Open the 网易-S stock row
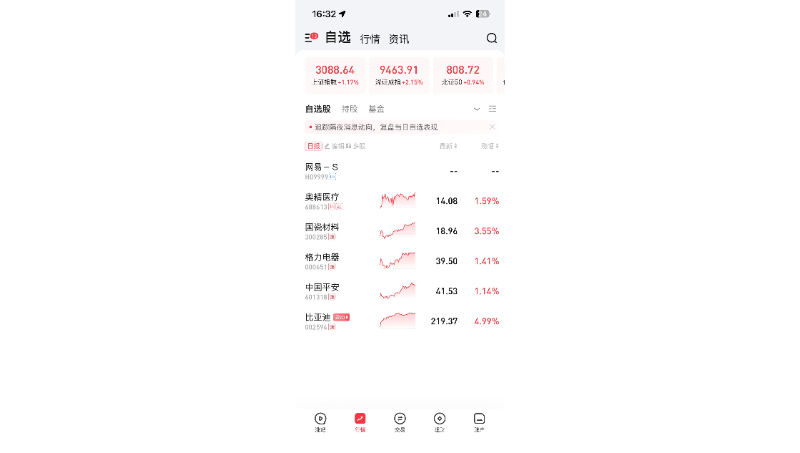This screenshot has width=800, height=453. (400, 171)
